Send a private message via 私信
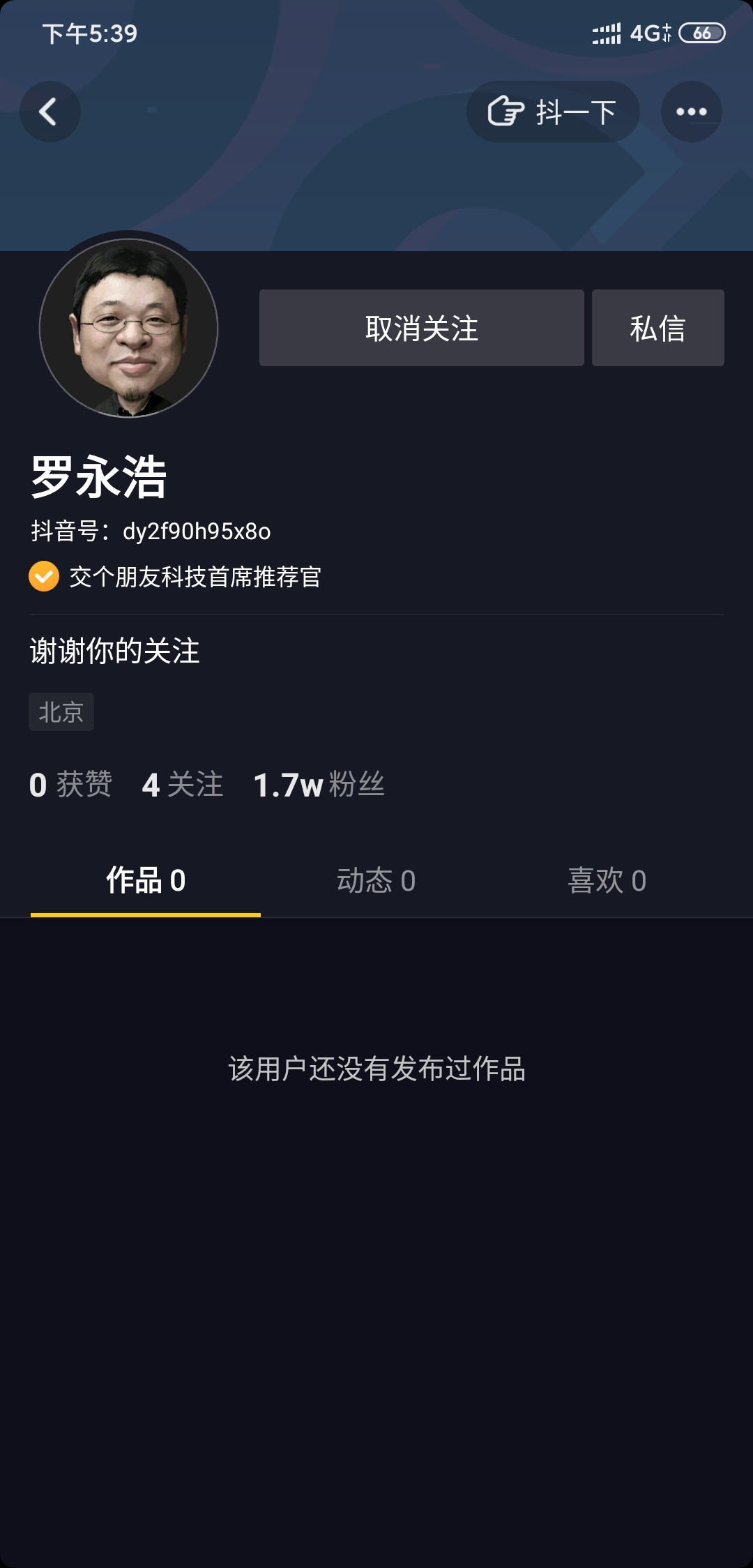The width and height of the screenshot is (753, 1568). point(657,328)
